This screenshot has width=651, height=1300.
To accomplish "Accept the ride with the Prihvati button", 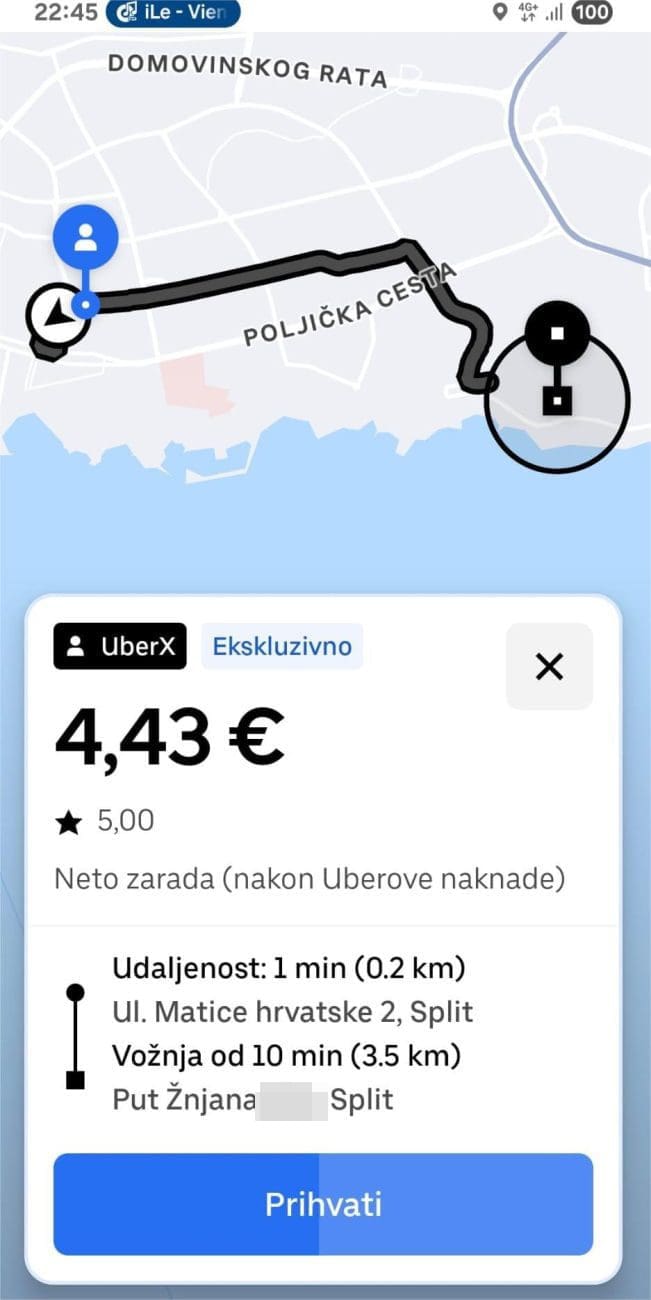I will click(323, 1204).
